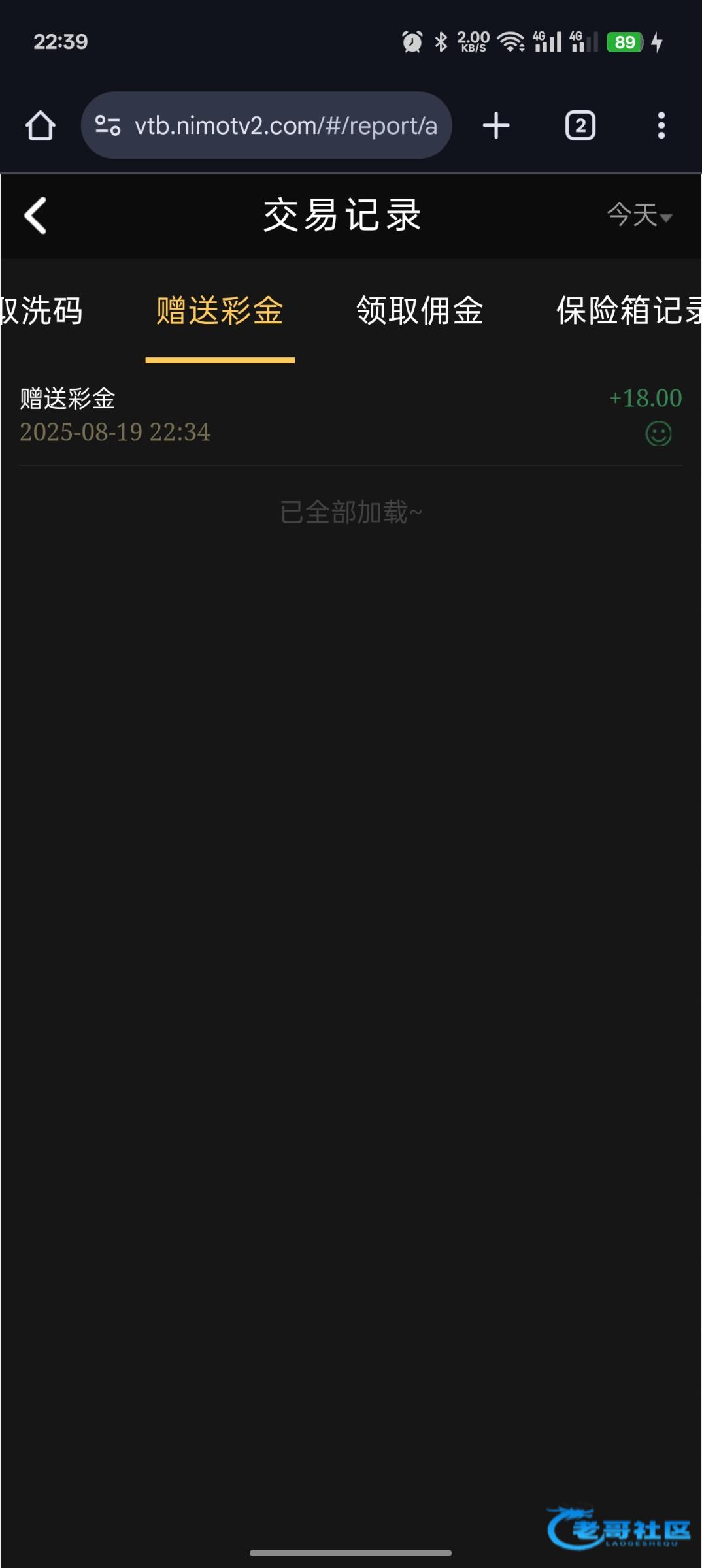Switch to the 保险箱记录 tab

click(627, 311)
